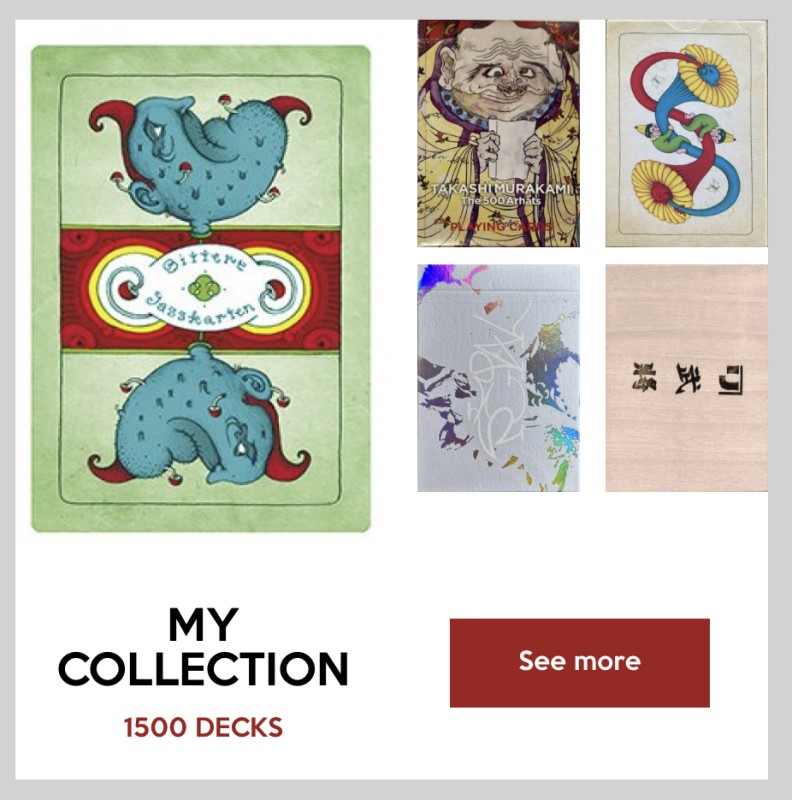Open the wooden box deck thumbnail
This screenshot has height=800, width=792.
686,378
